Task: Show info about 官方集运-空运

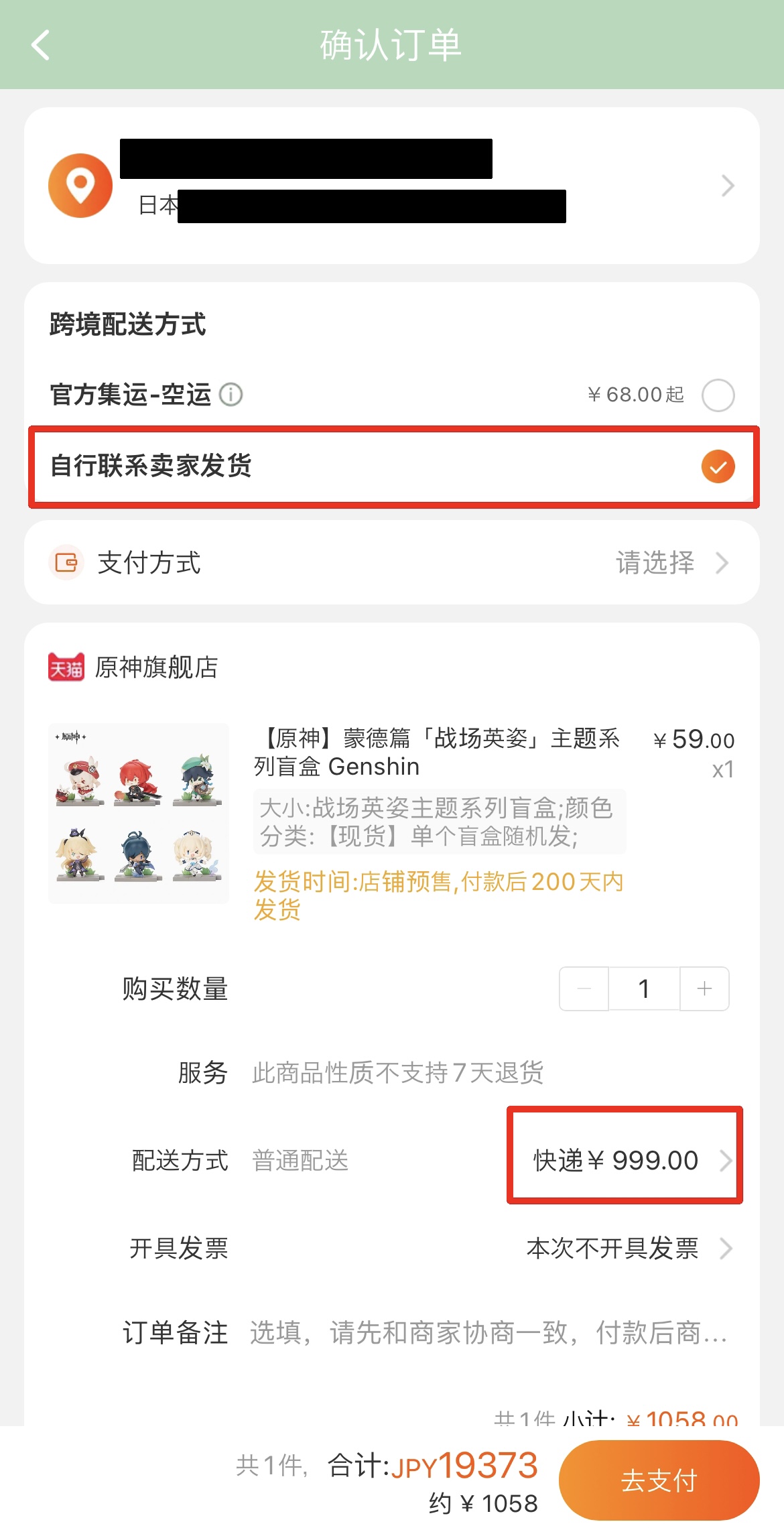Action: [231, 395]
